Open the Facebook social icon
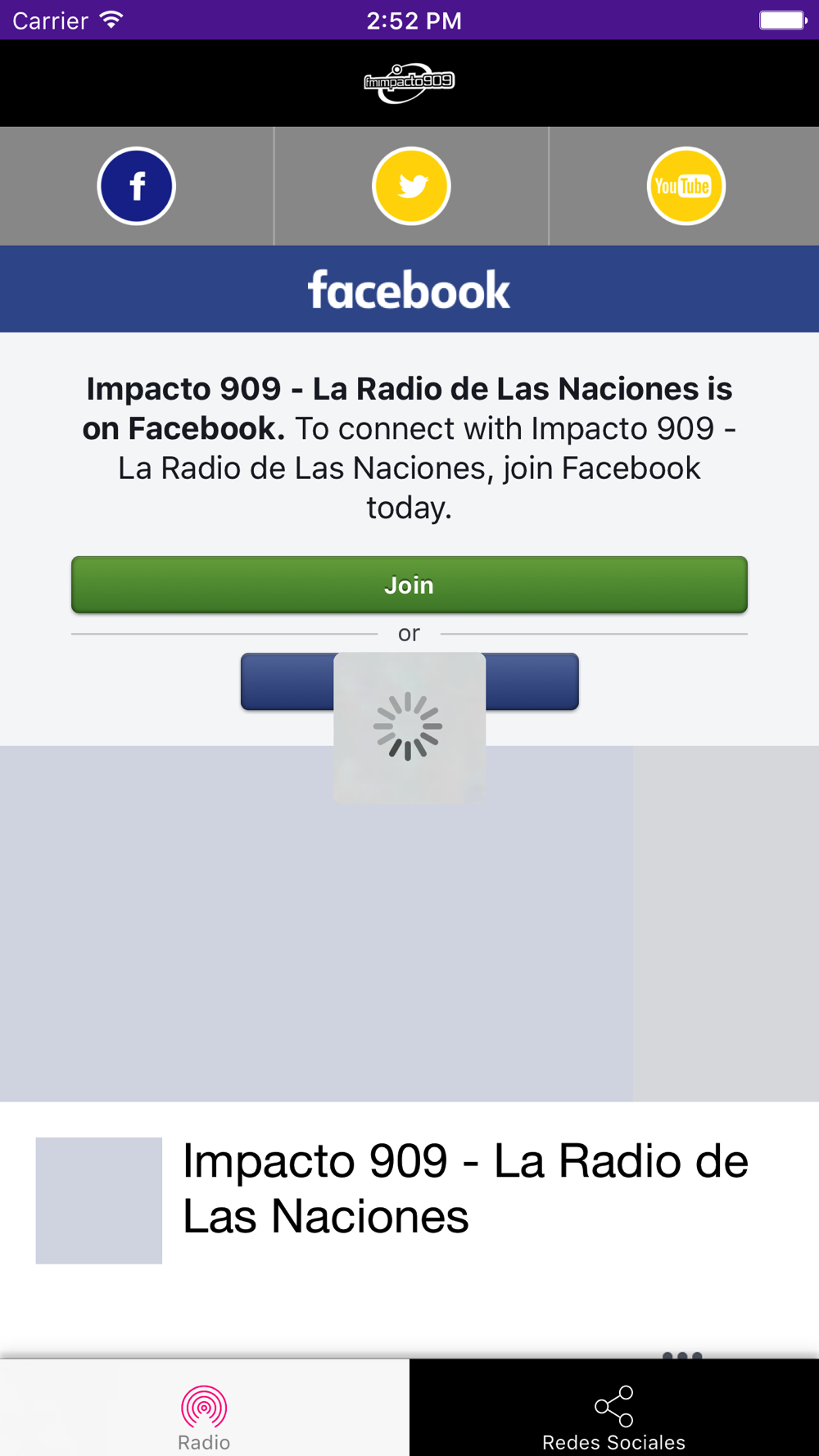The image size is (819, 1456). tap(137, 186)
